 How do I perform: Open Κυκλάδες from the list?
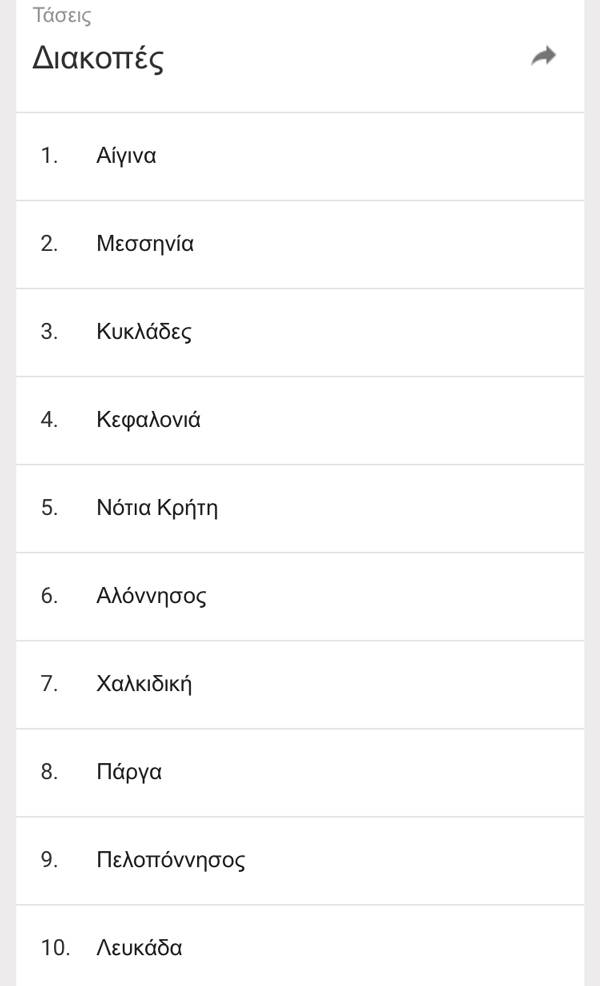(x=300, y=333)
